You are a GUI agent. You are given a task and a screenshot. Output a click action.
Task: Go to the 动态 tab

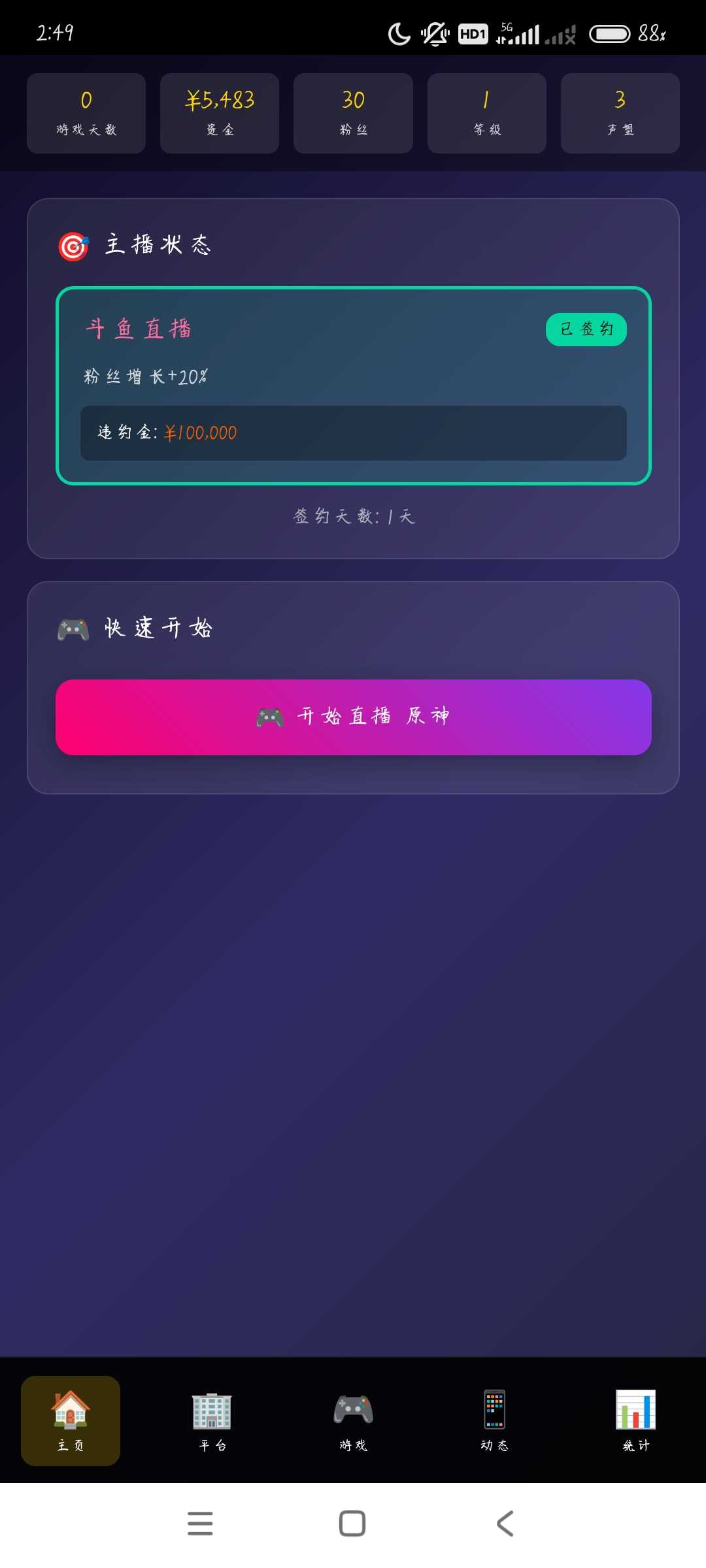(x=494, y=1420)
